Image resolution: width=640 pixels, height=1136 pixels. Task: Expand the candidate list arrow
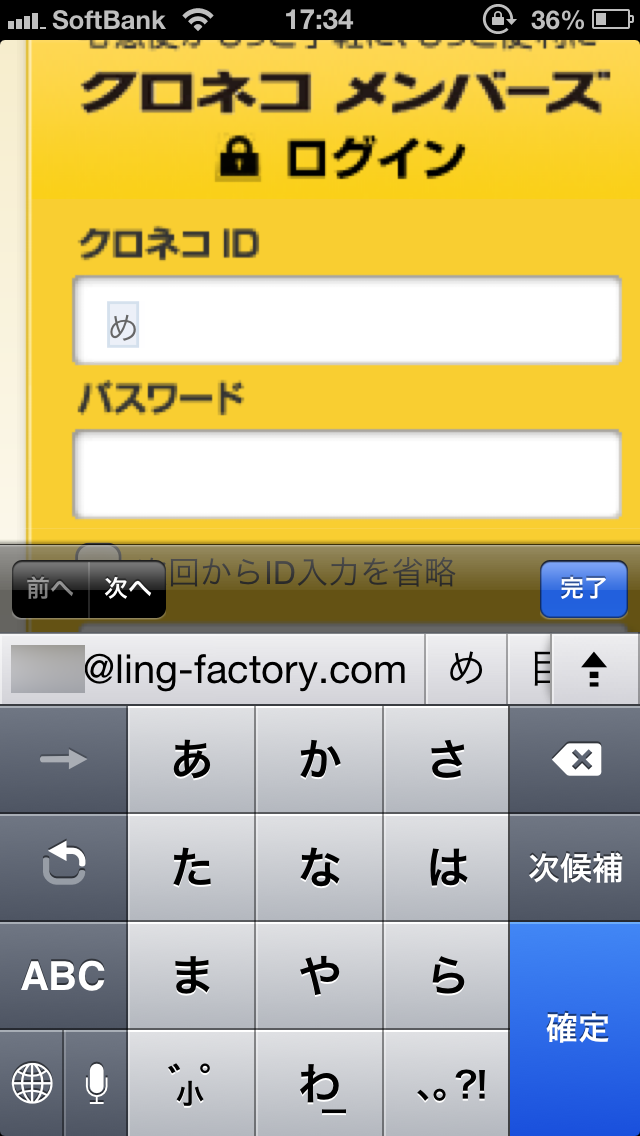[595, 670]
